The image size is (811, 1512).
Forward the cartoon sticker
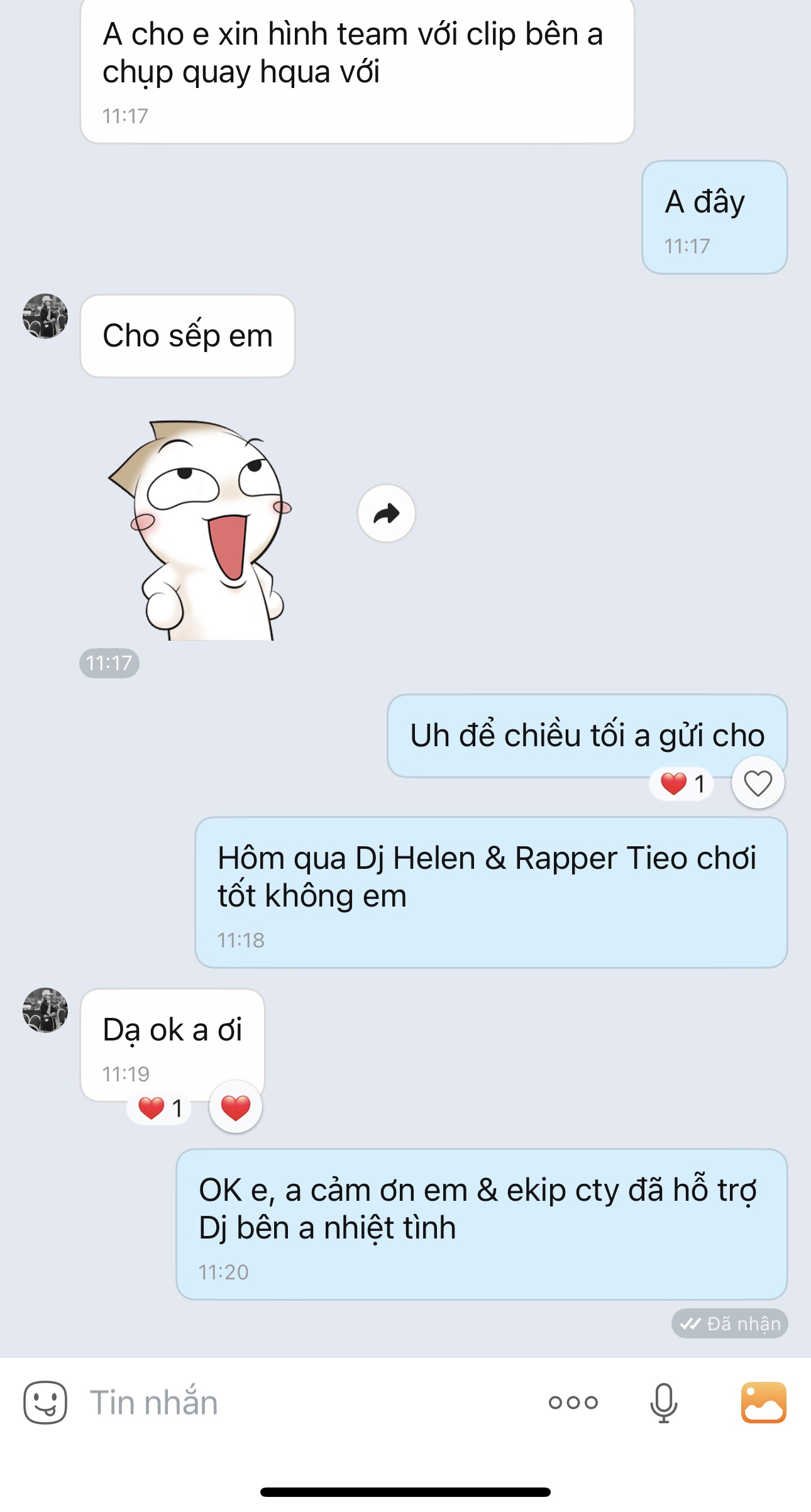click(x=386, y=514)
